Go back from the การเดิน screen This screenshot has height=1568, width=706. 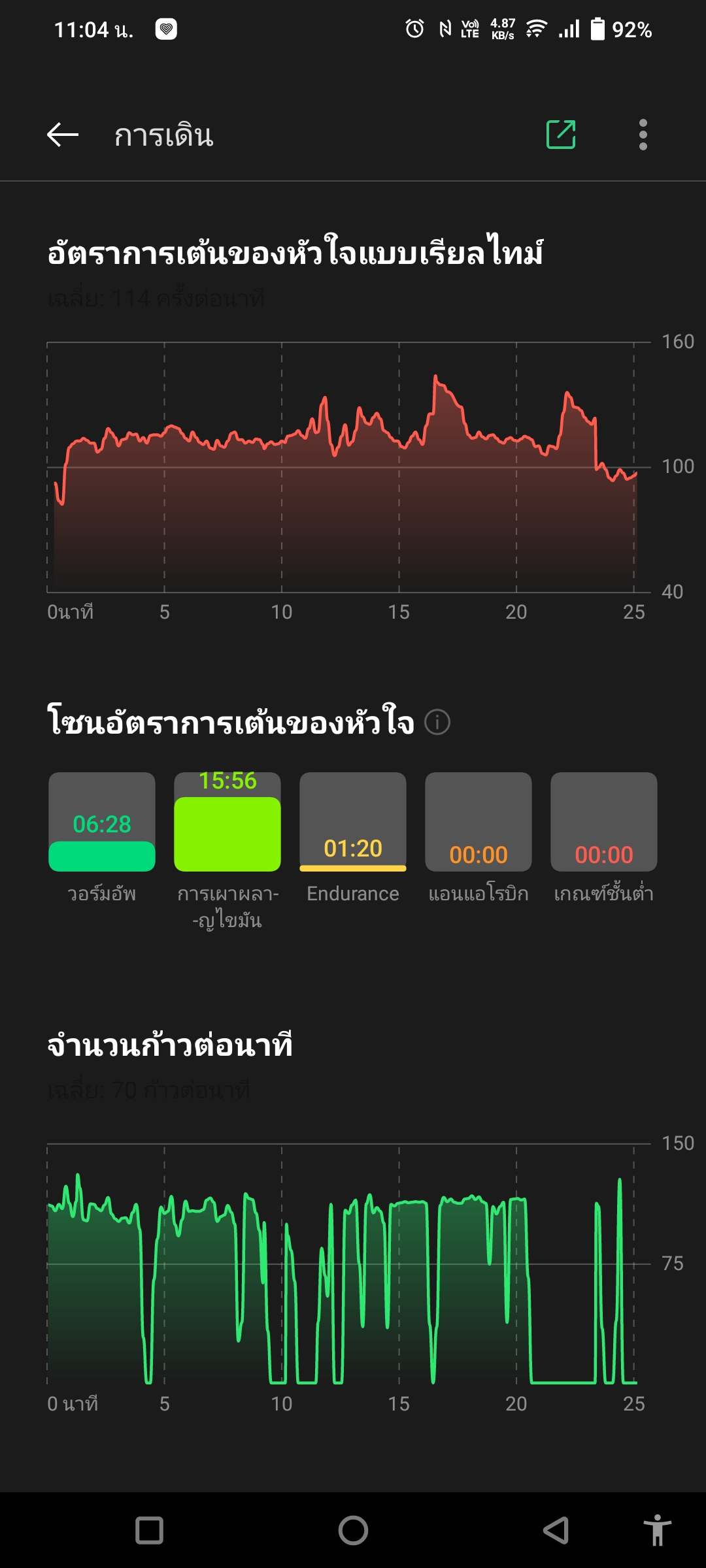63,135
